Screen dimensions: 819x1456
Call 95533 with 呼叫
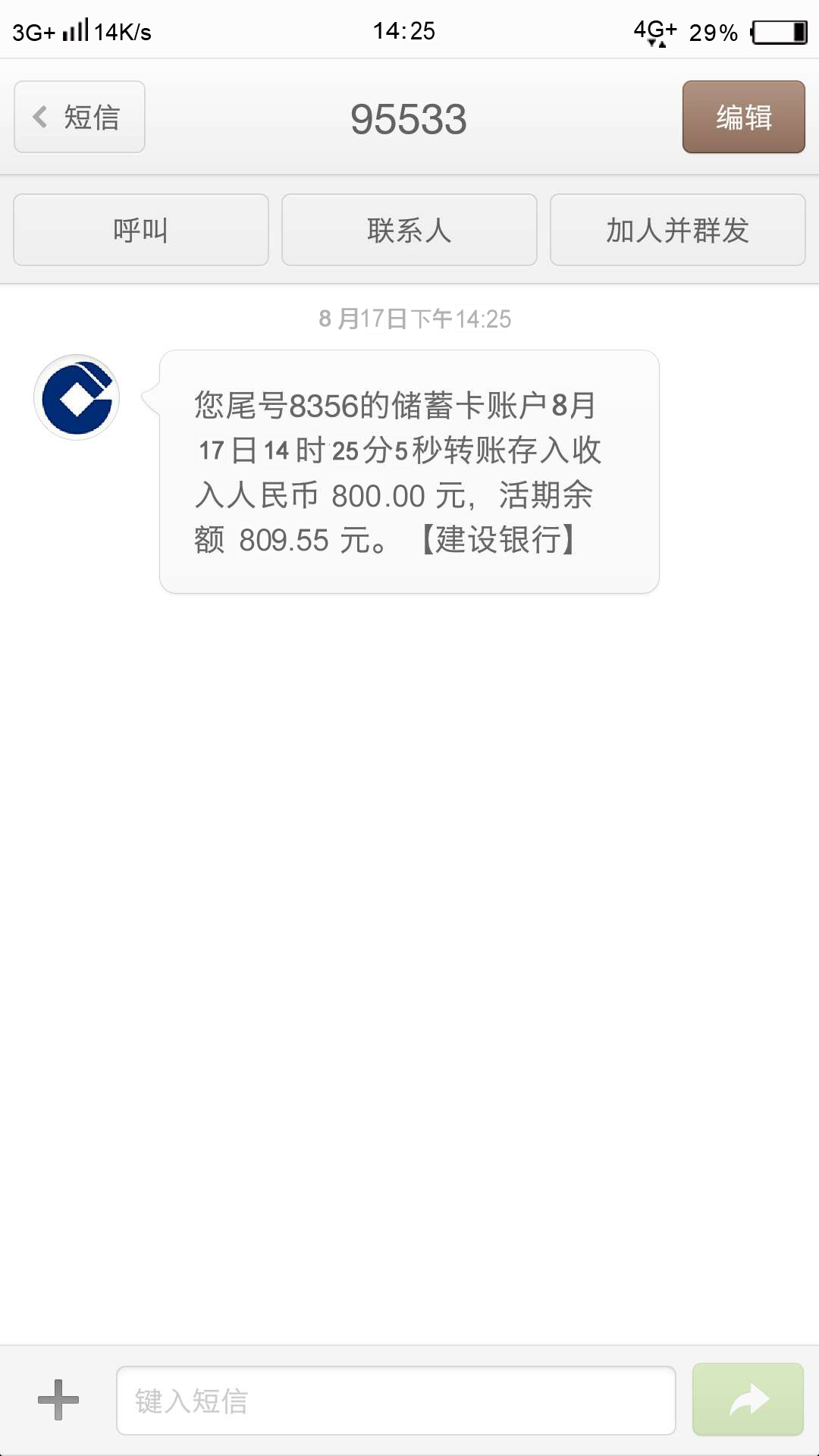[141, 230]
